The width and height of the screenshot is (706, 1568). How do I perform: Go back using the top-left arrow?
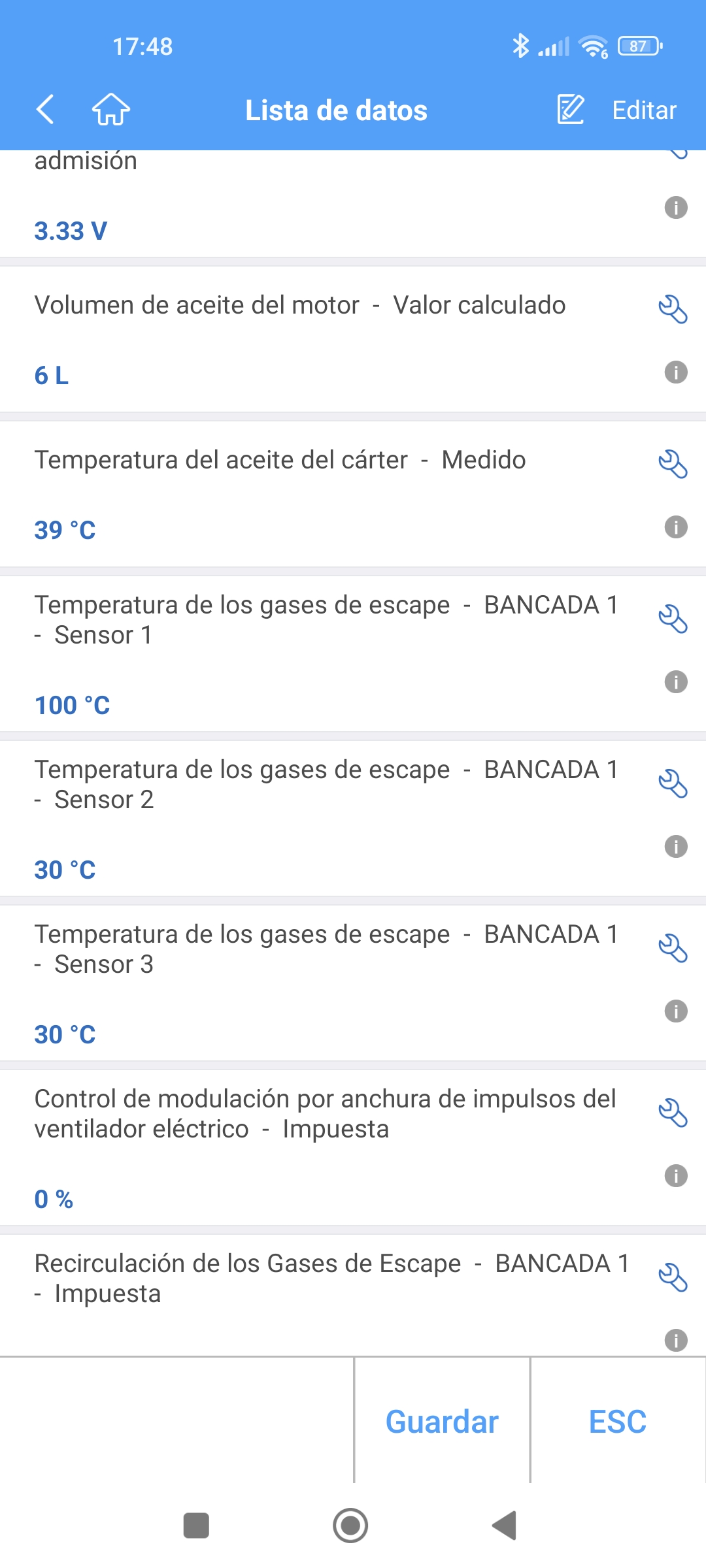(x=45, y=109)
